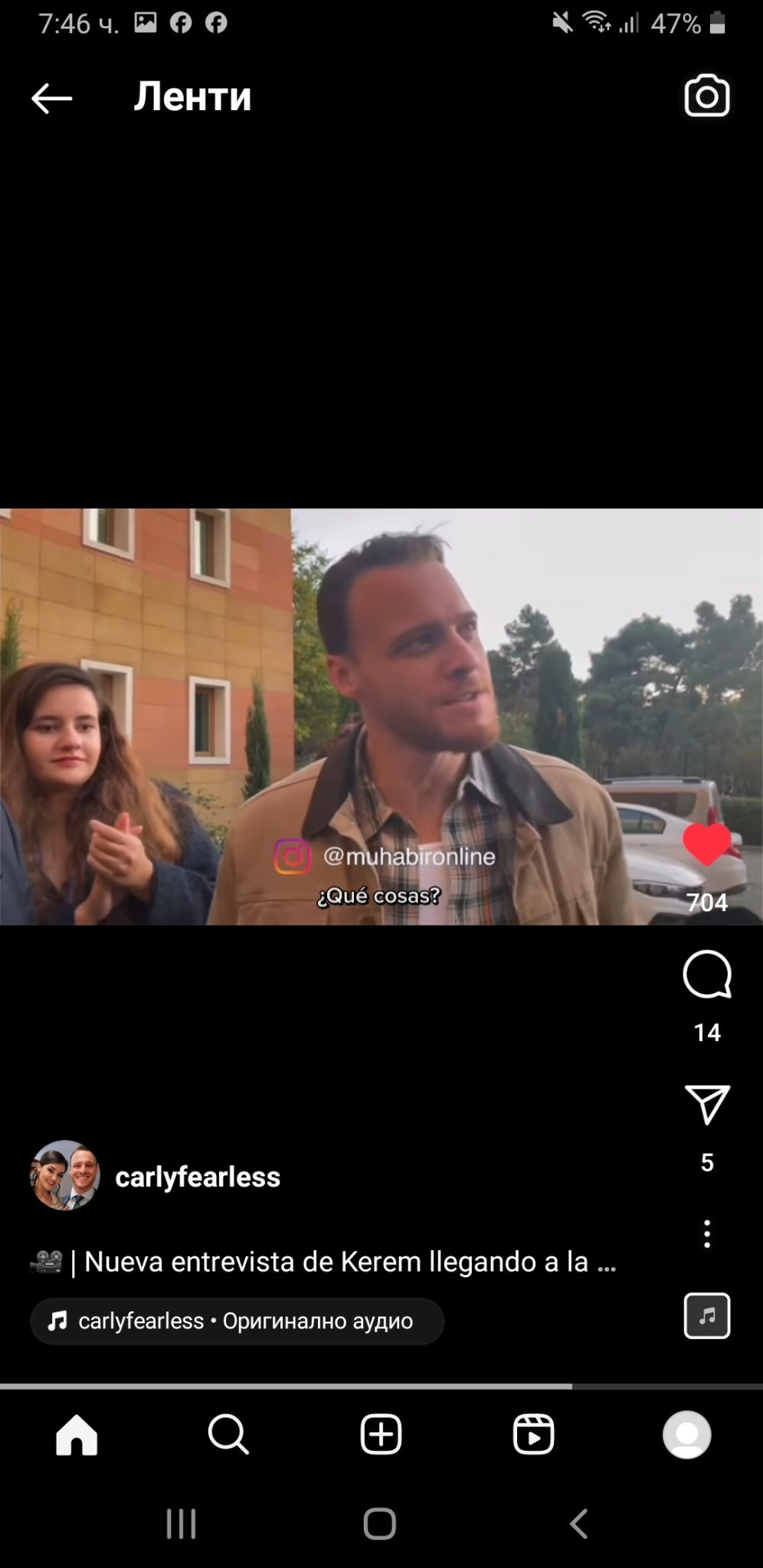Image resolution: width=763 pixels, height=1568 pixels.
Task: Switch to the Reels tab
Action: pos(533,1435)
